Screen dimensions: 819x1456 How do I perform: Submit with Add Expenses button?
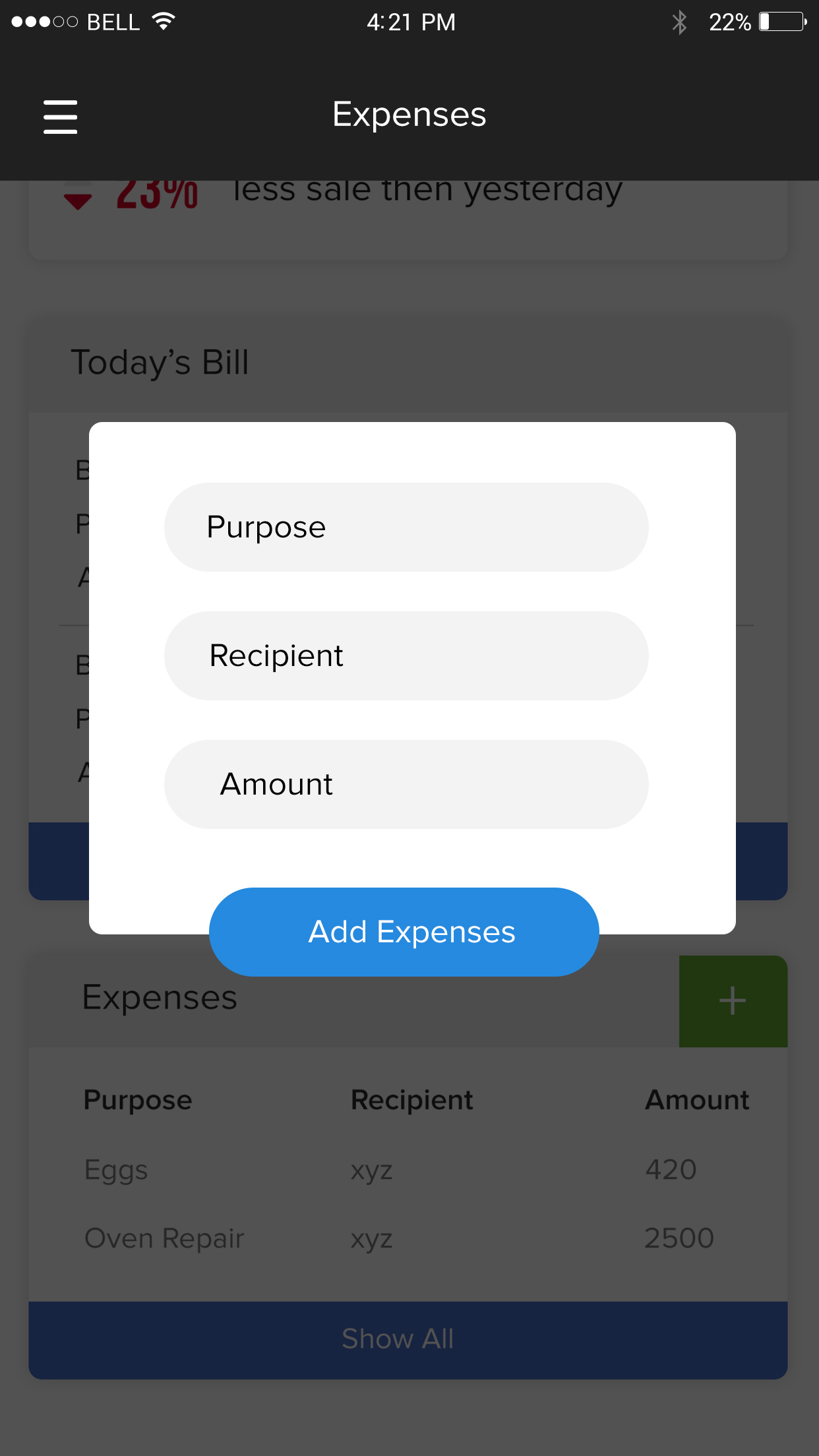point(404,932)
